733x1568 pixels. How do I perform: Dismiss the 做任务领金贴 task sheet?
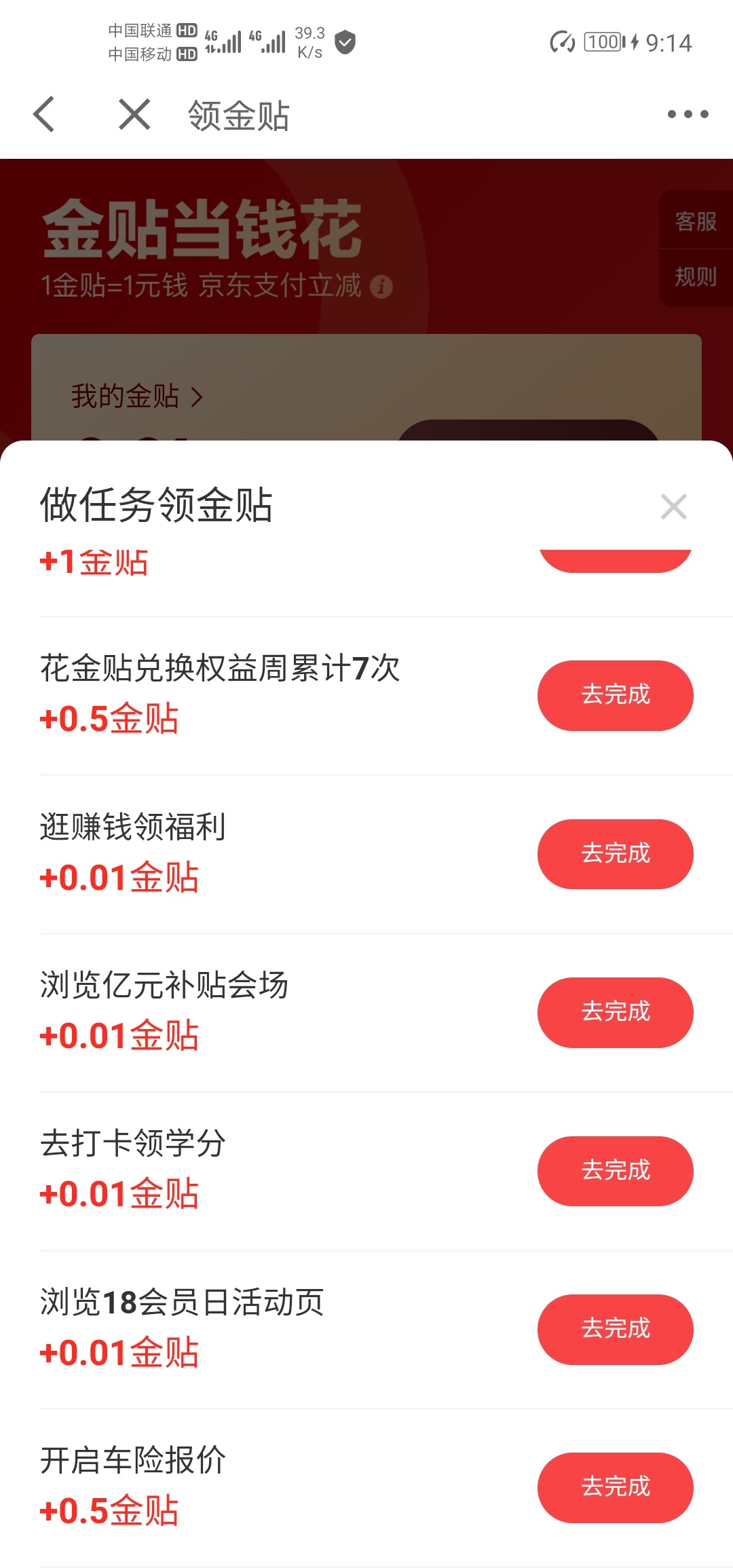click(x=673, y=506)
